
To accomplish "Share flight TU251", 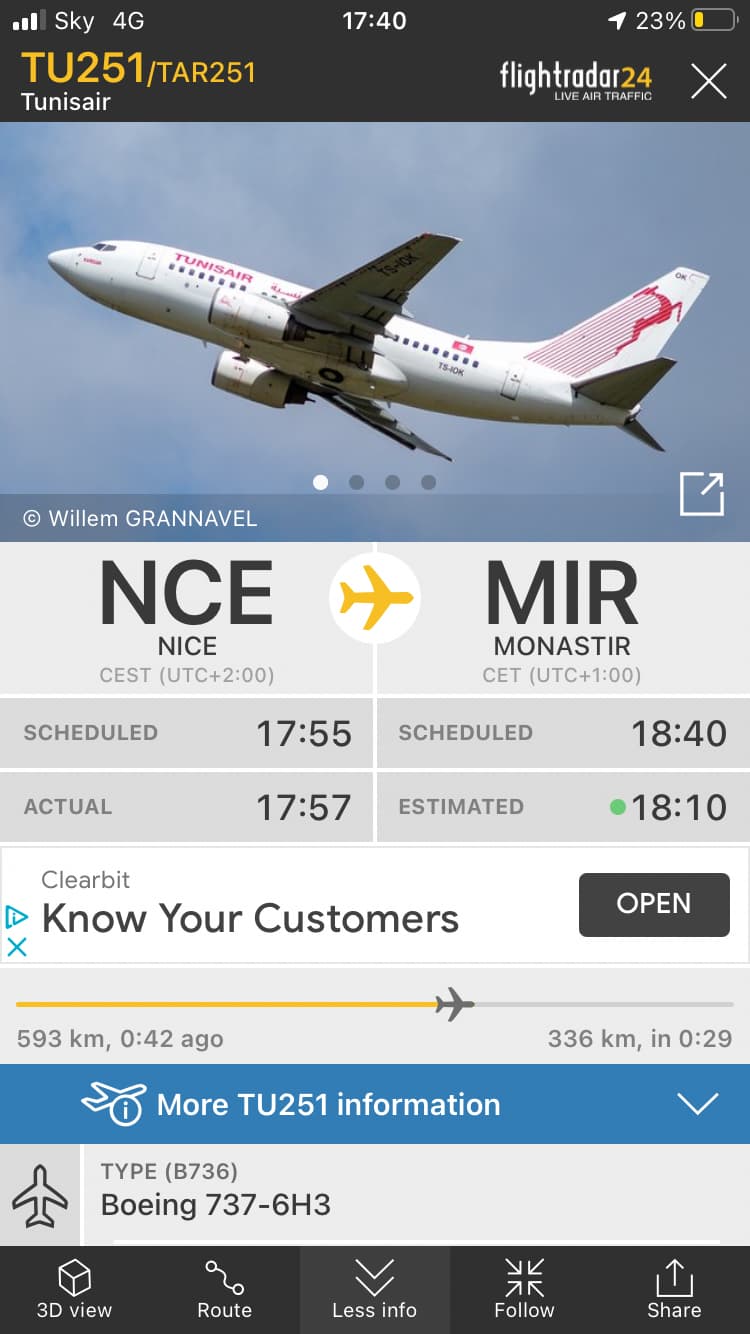I will tap(674, 1290).
